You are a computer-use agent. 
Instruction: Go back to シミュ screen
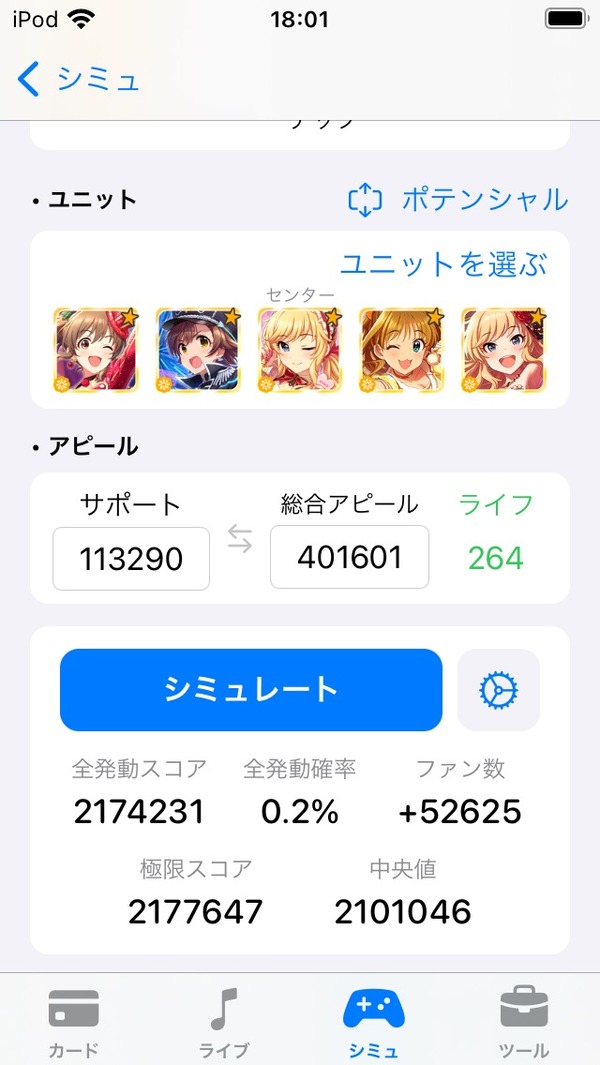pyautogui.click(x=78, y=79)
